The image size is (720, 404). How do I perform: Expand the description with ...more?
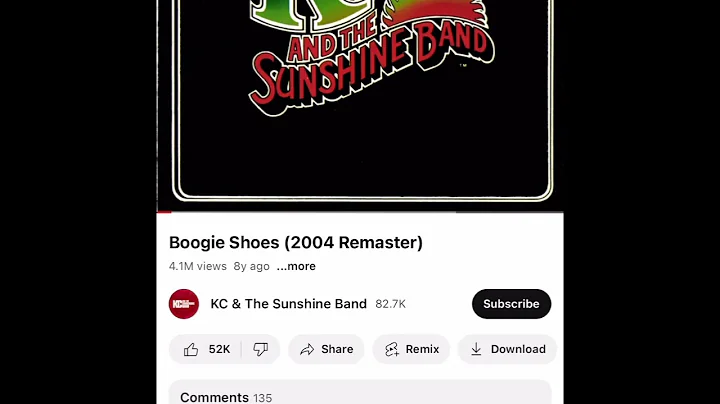[296, 266]
